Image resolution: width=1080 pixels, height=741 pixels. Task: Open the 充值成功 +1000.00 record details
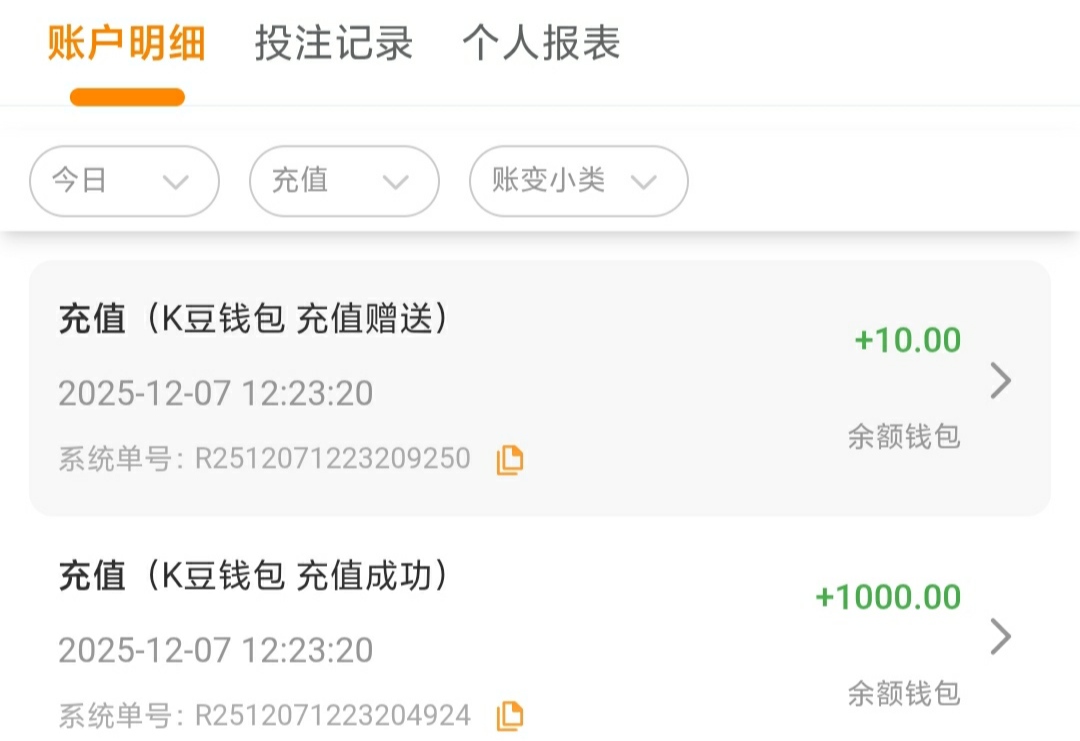(1000, 637)
